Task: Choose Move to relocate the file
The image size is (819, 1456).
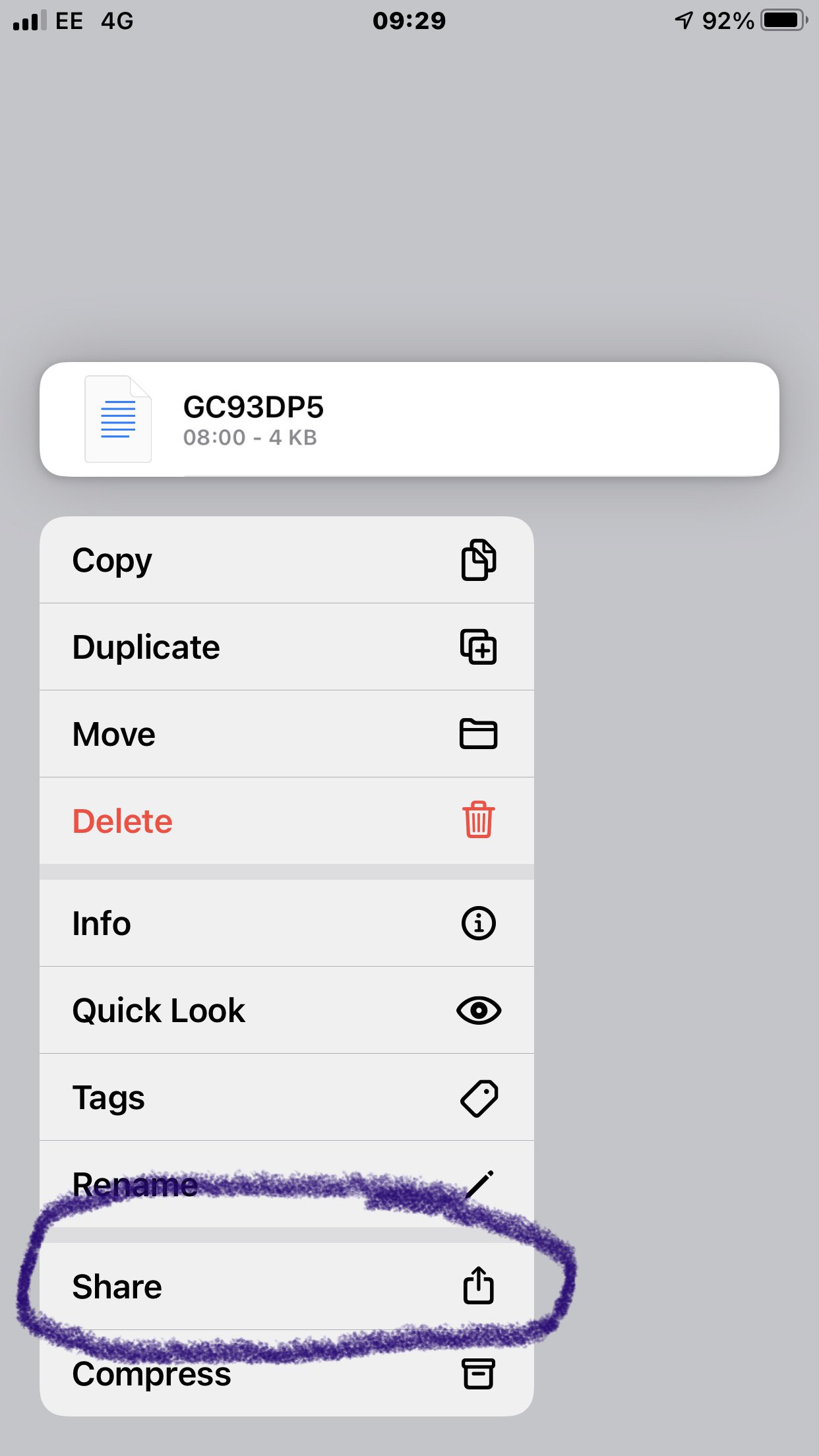Action: point(286,734)
